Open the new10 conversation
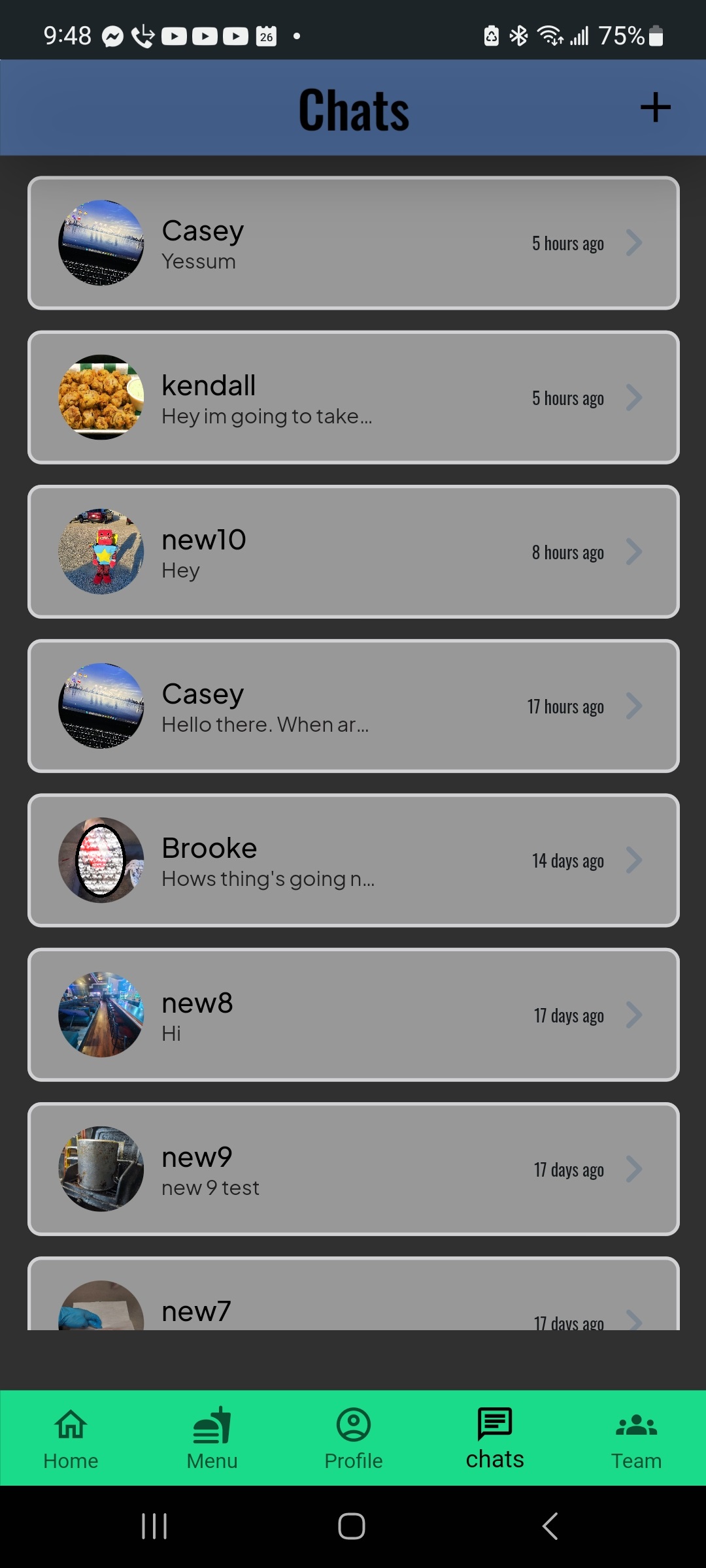Image resolution: width=706 pixels, height=1568 pixels. click(x=353, y=551)
